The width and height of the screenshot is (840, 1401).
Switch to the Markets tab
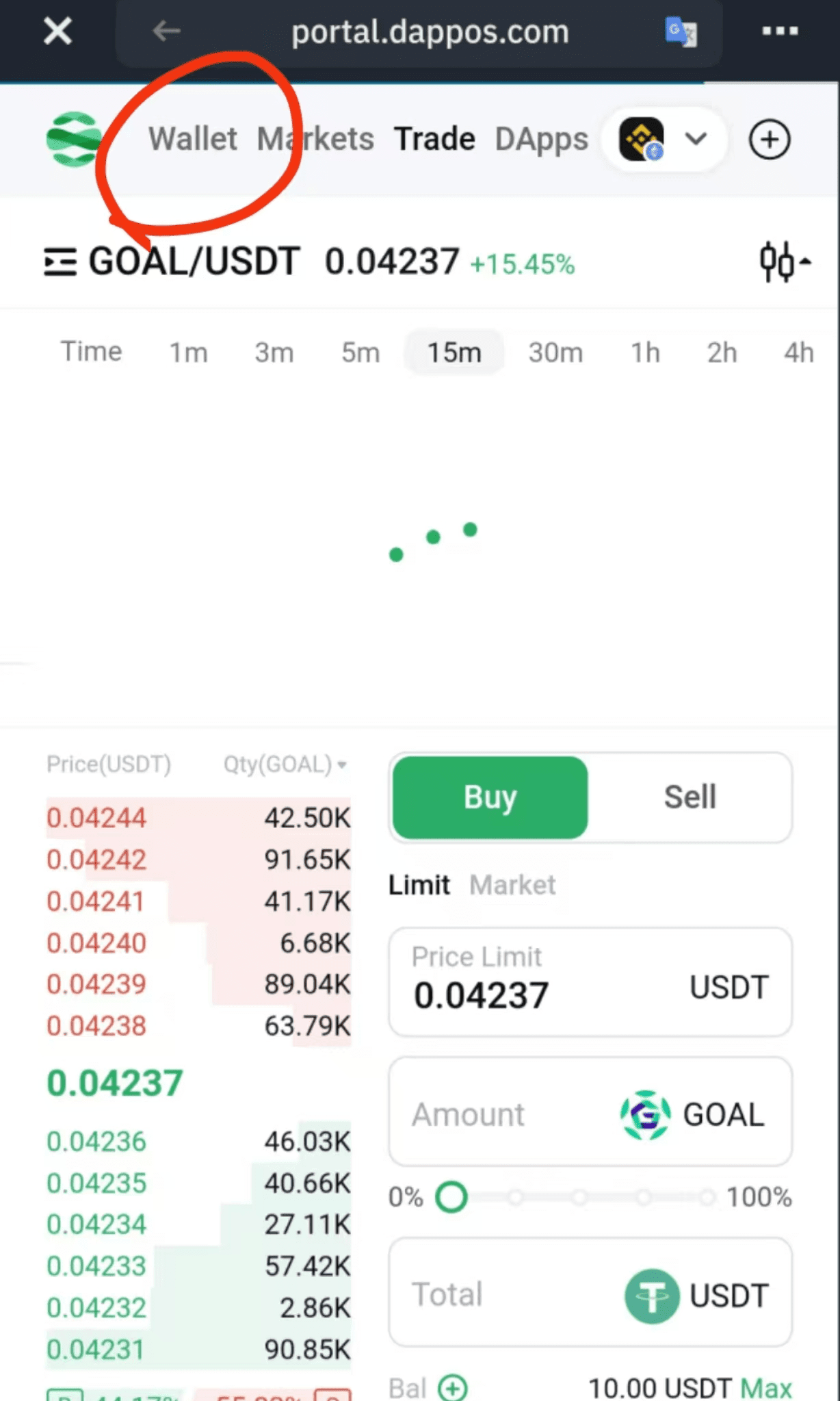point(315,139)
